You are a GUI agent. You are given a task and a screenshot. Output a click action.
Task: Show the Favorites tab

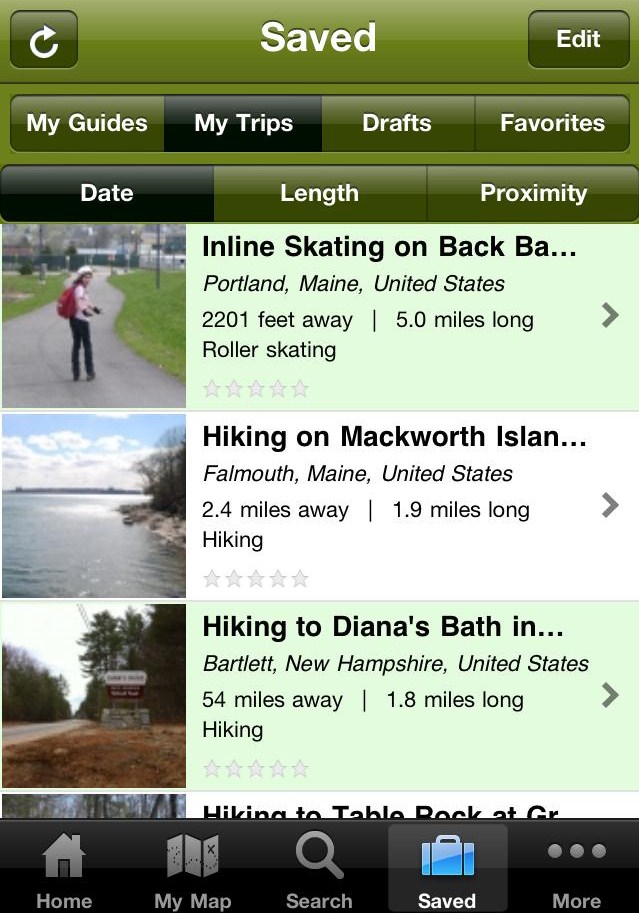click(552, 123)
